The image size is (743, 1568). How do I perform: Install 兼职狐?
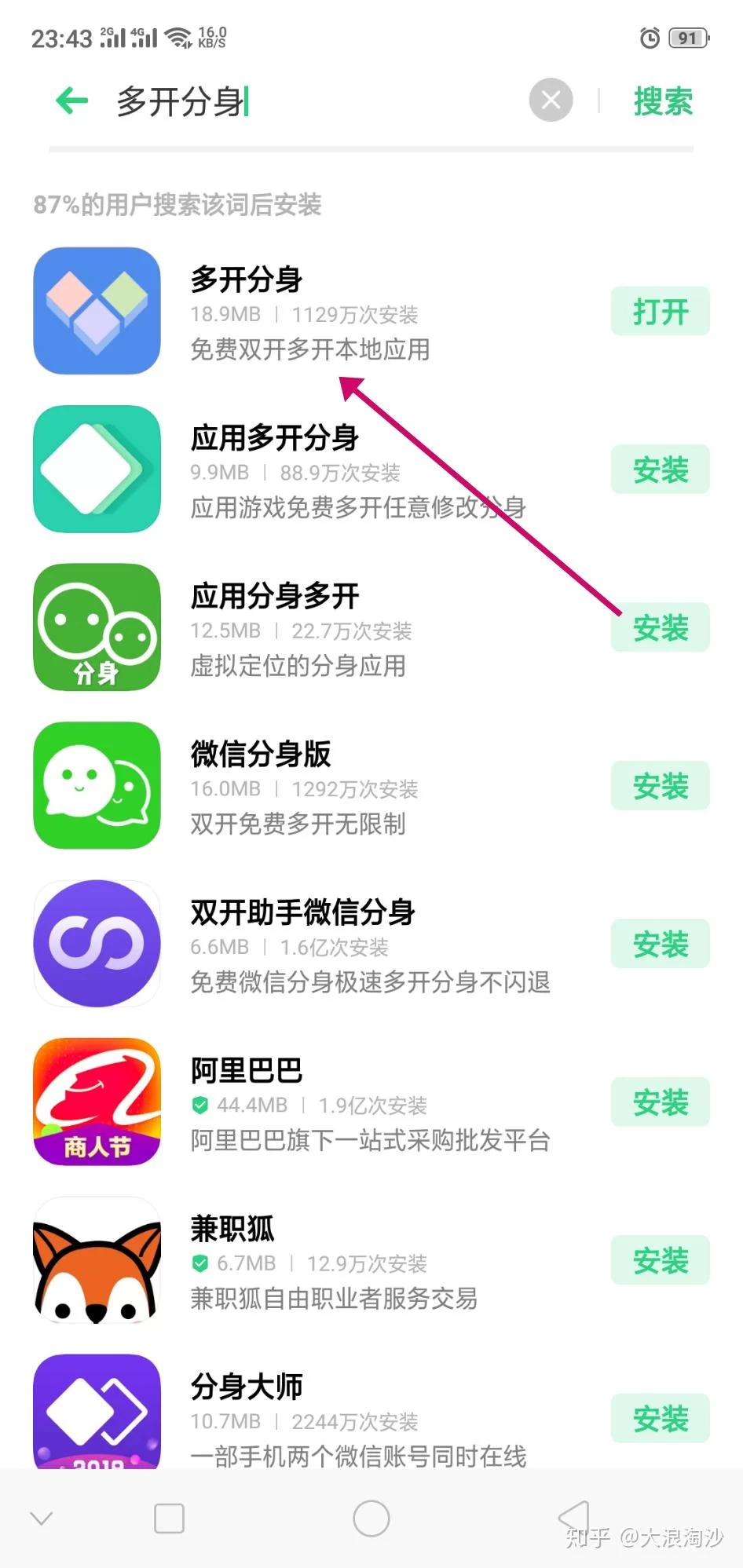660,1260
